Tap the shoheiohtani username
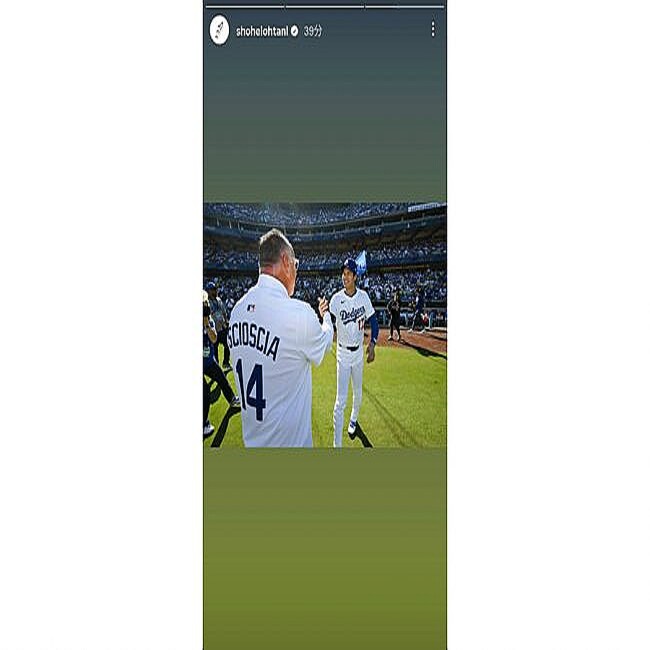650x650 pixels. [x=262, y=31]
